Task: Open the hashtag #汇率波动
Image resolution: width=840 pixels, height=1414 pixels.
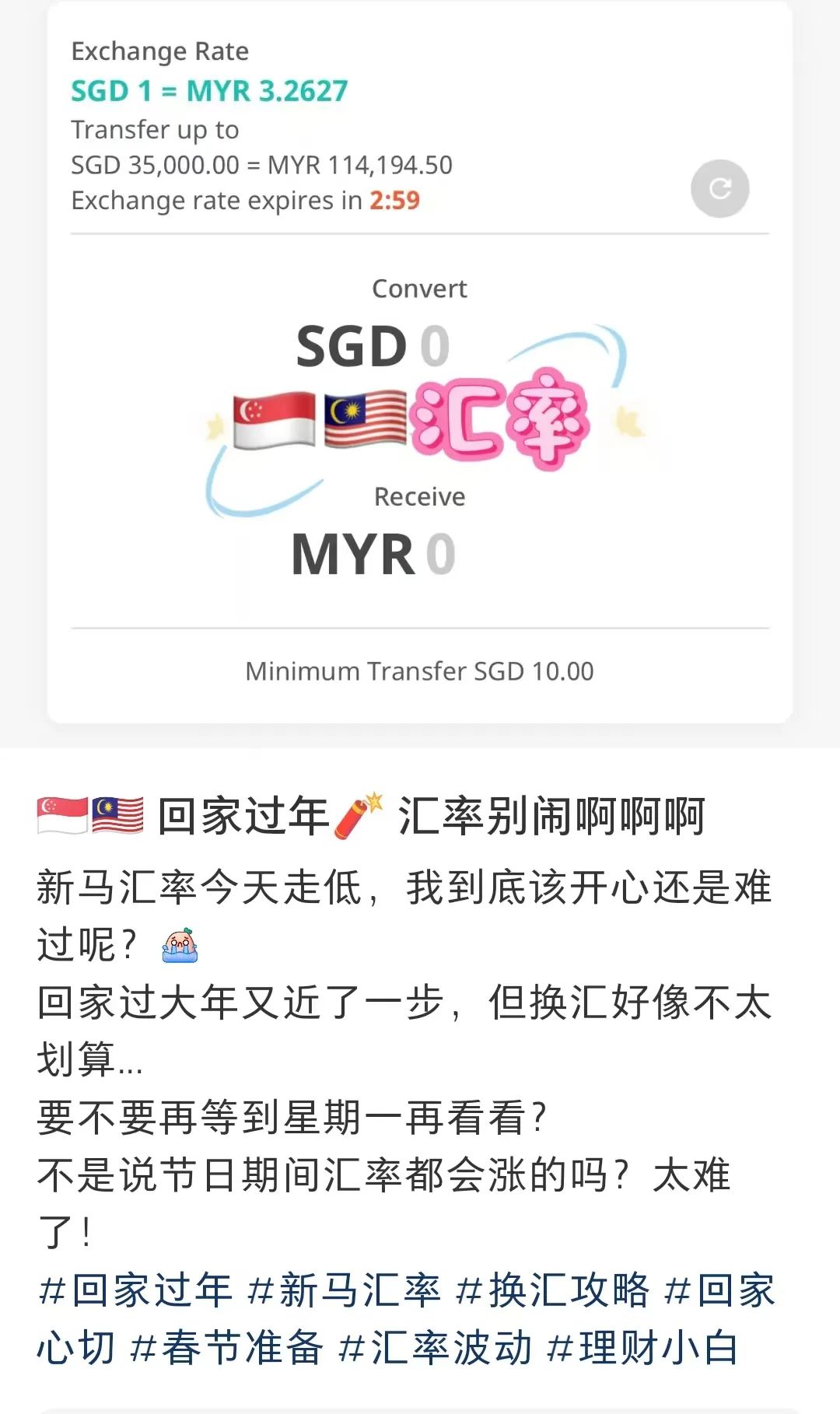Action: click(x=436, y=1349)
